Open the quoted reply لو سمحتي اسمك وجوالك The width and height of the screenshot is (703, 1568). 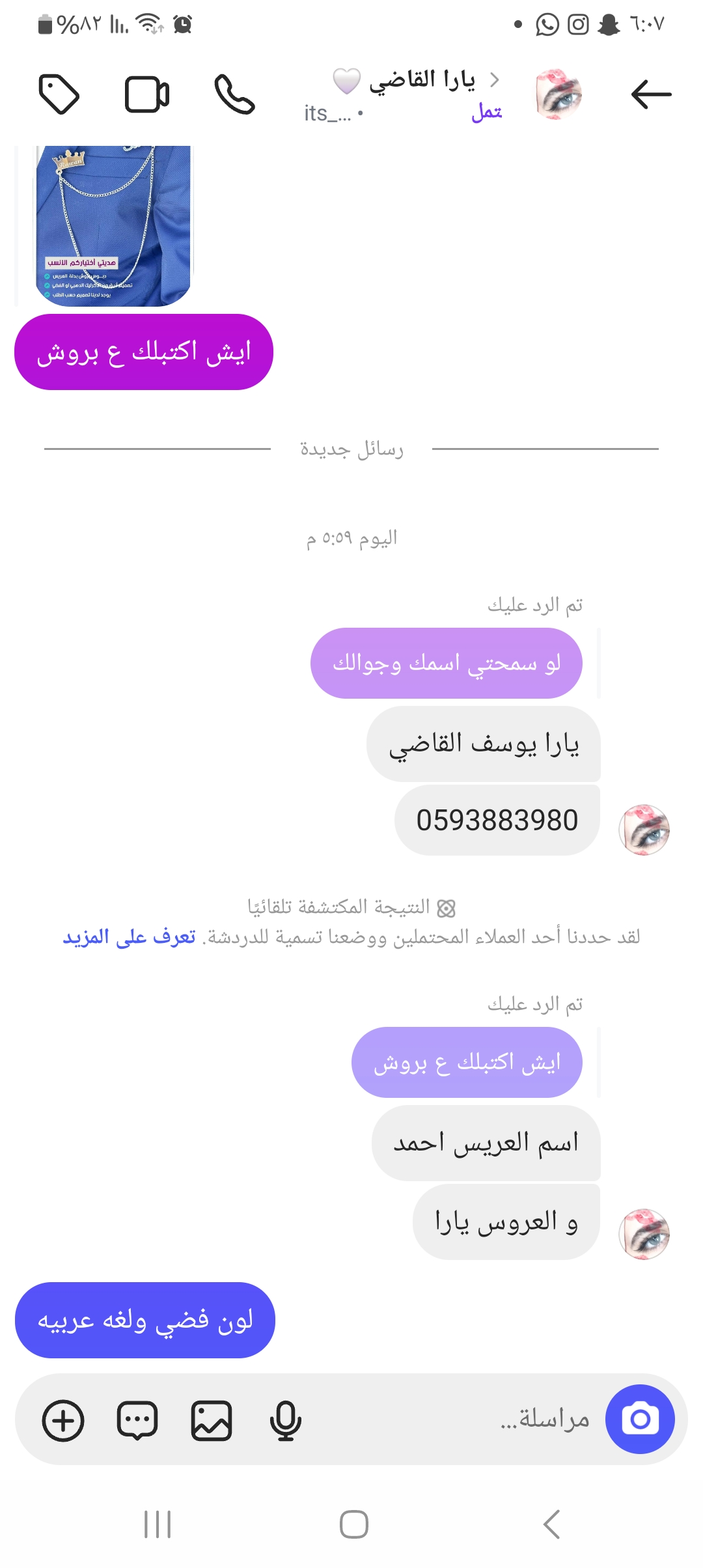pyautogui.click(x=447, y=664)
